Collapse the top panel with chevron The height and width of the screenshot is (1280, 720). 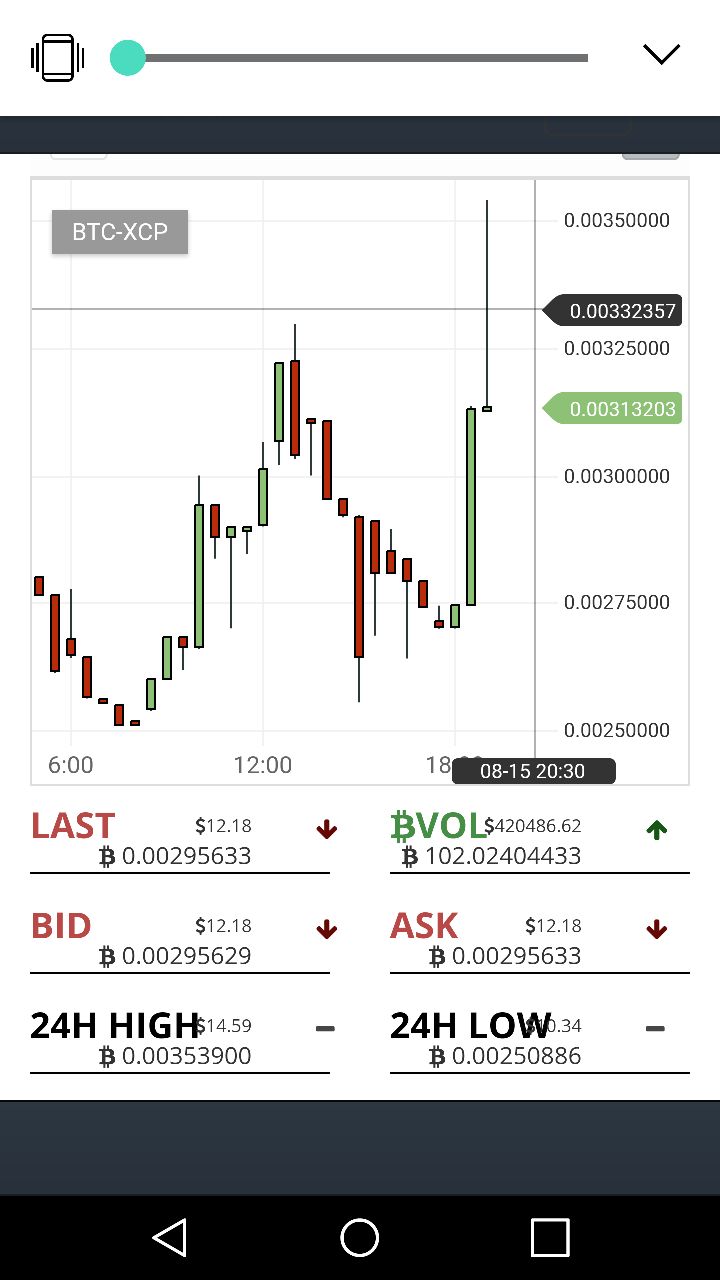pyautogui.click(x=661, y=55)
